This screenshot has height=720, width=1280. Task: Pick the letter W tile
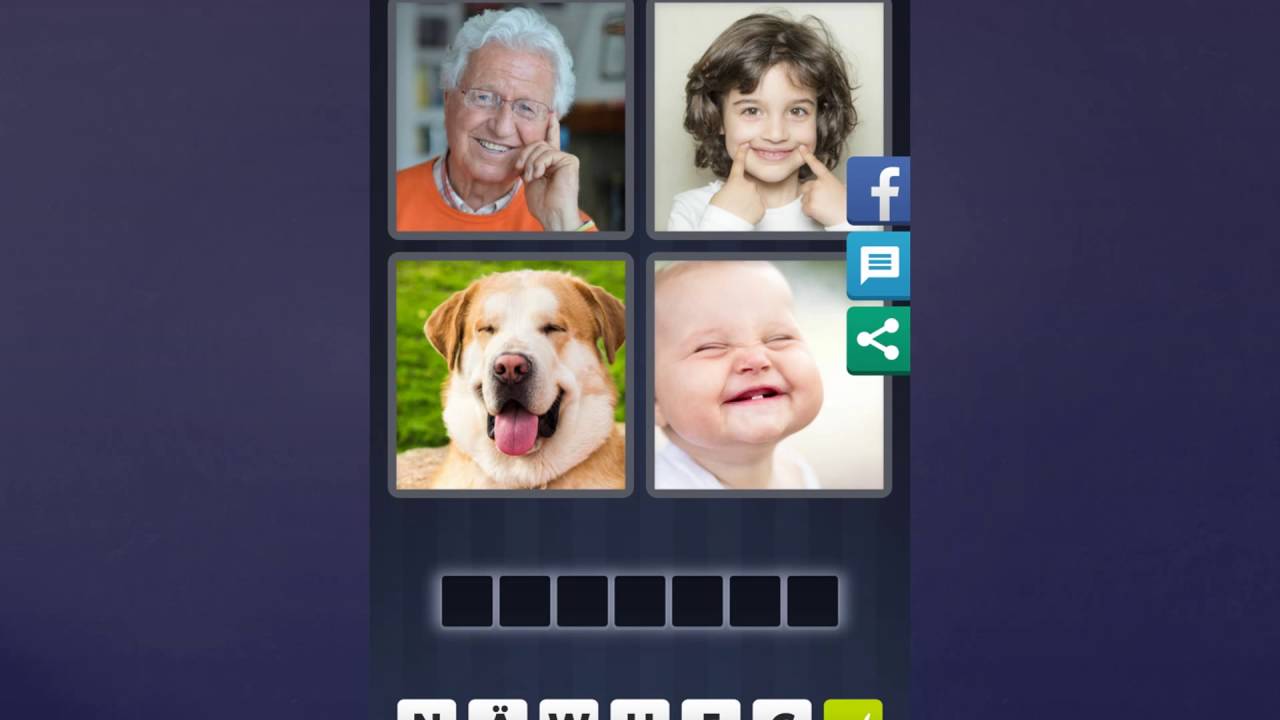[x=569, y=711]
